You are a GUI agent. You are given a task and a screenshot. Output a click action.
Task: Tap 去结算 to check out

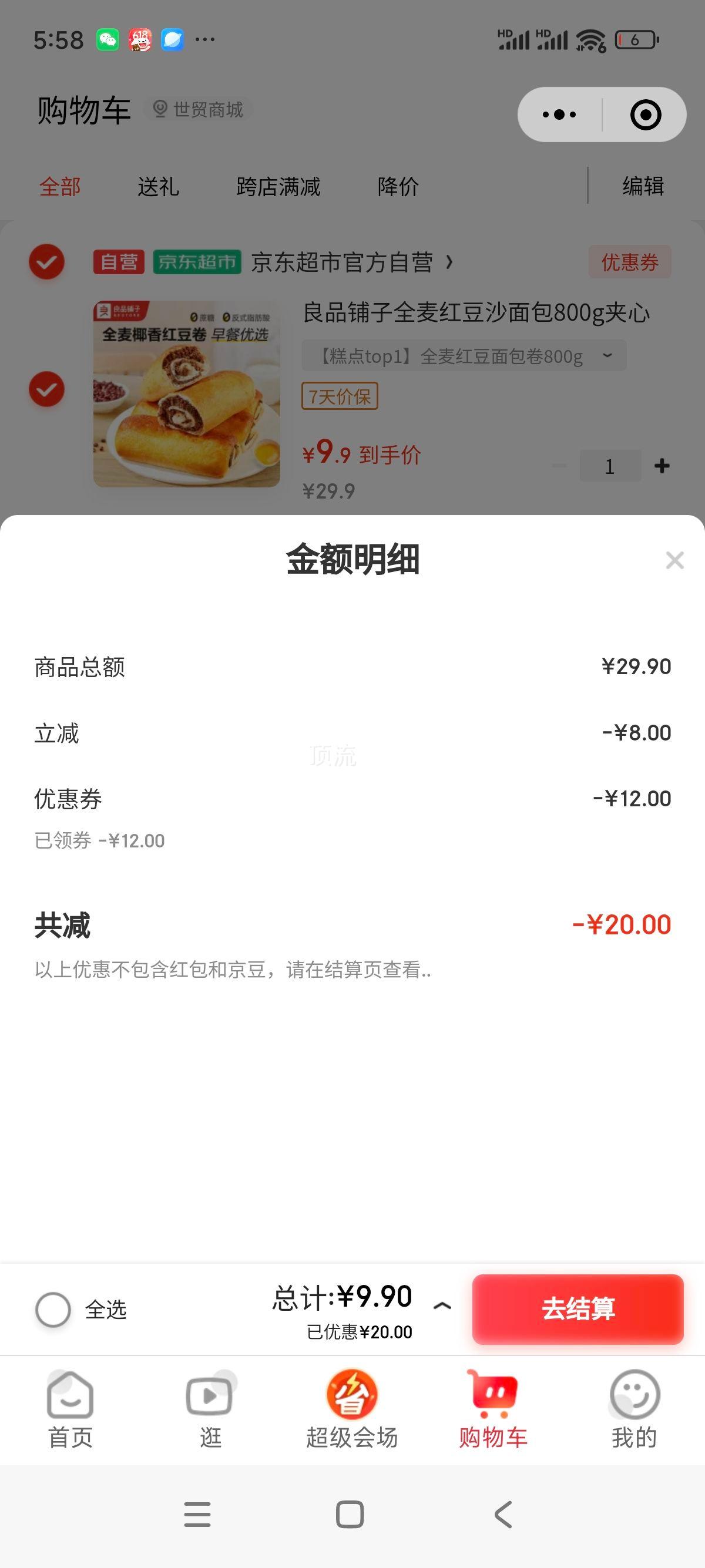click(x=578, y=1308)
